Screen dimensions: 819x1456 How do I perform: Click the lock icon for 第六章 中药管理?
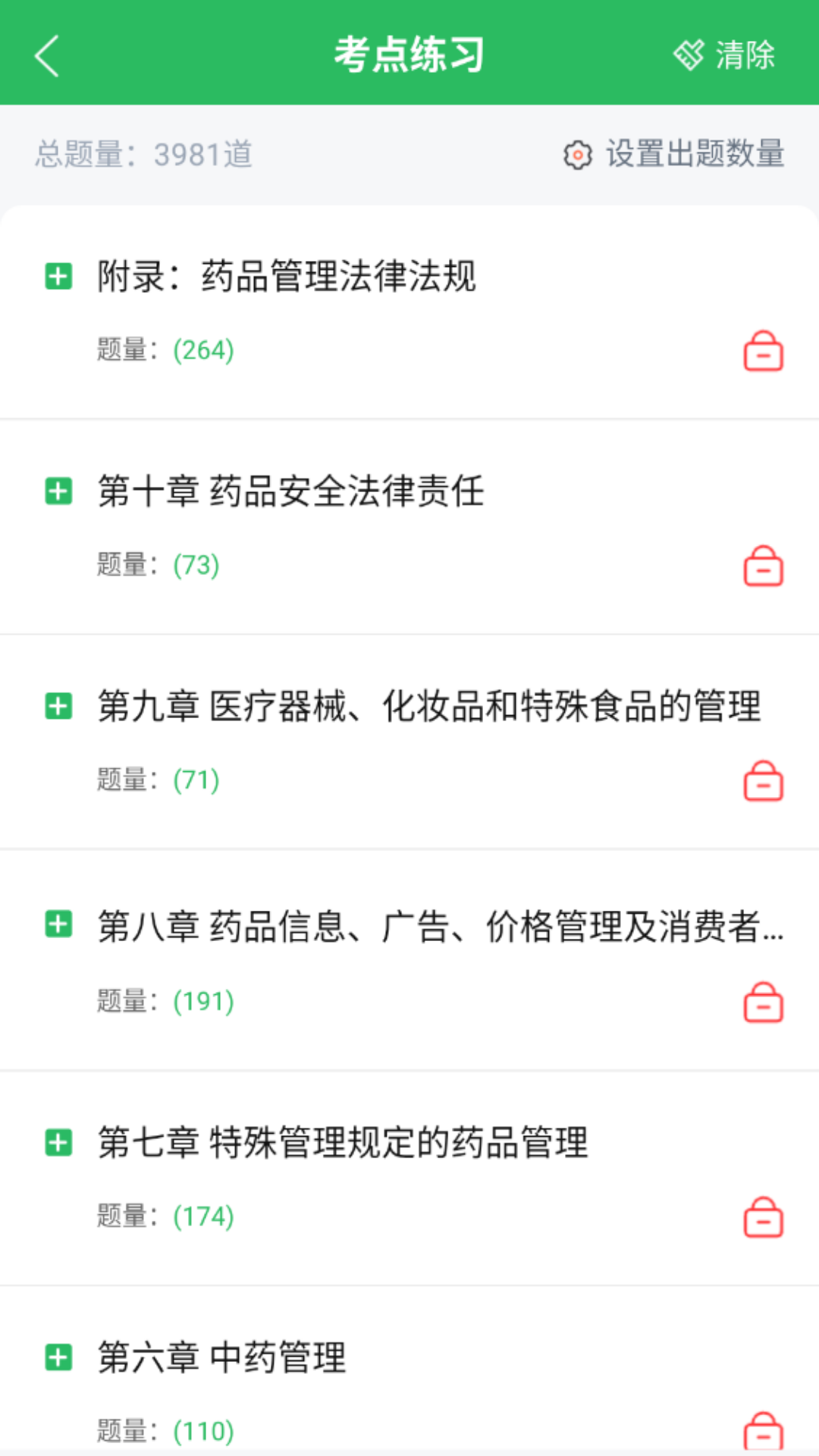764,1429
